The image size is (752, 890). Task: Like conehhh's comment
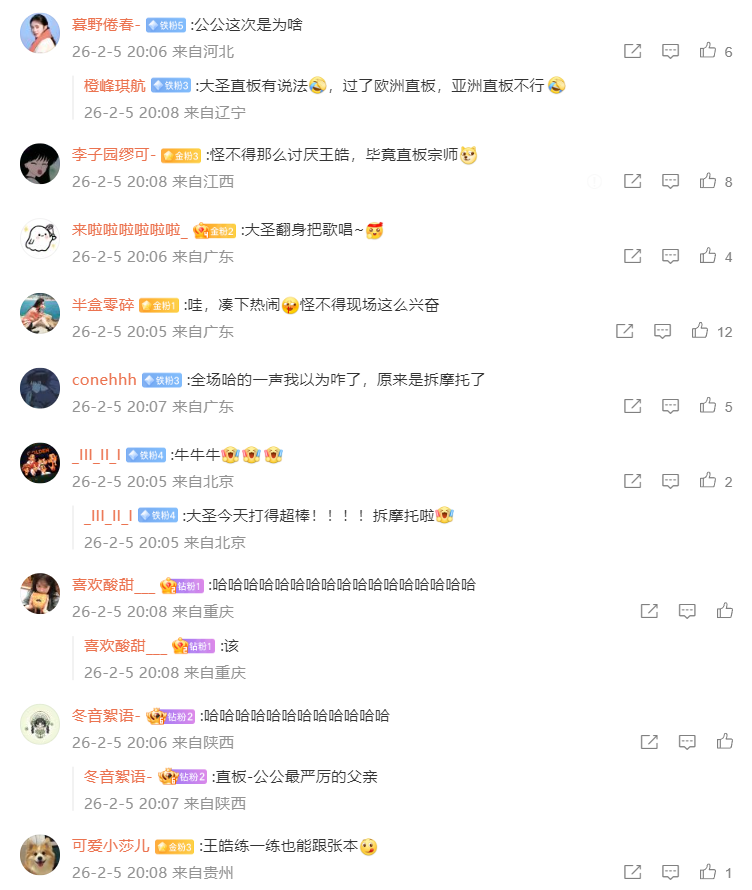tap(708, 406)
